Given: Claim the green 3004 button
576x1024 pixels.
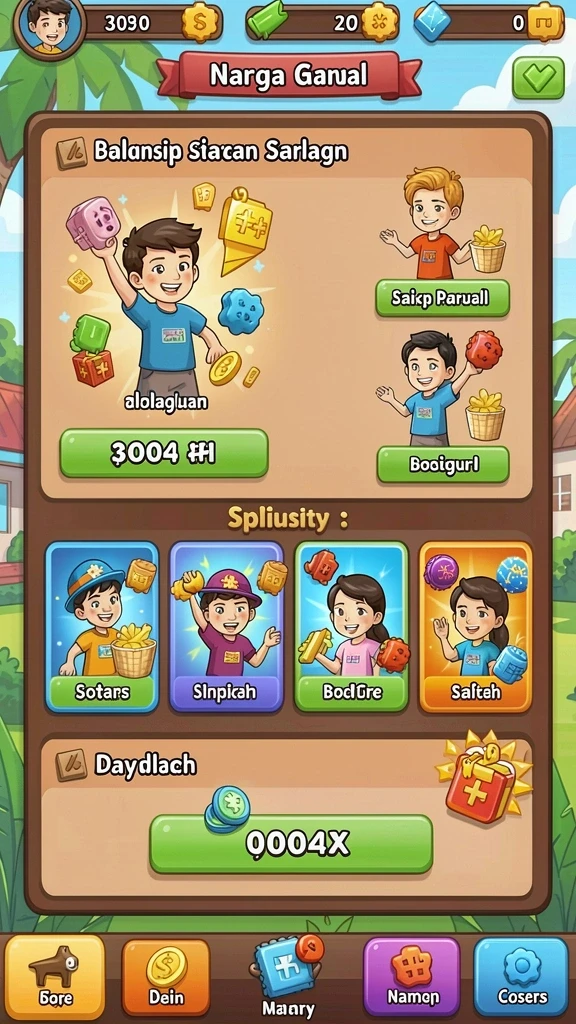Looking at the screenshot, I should (164, 453).
